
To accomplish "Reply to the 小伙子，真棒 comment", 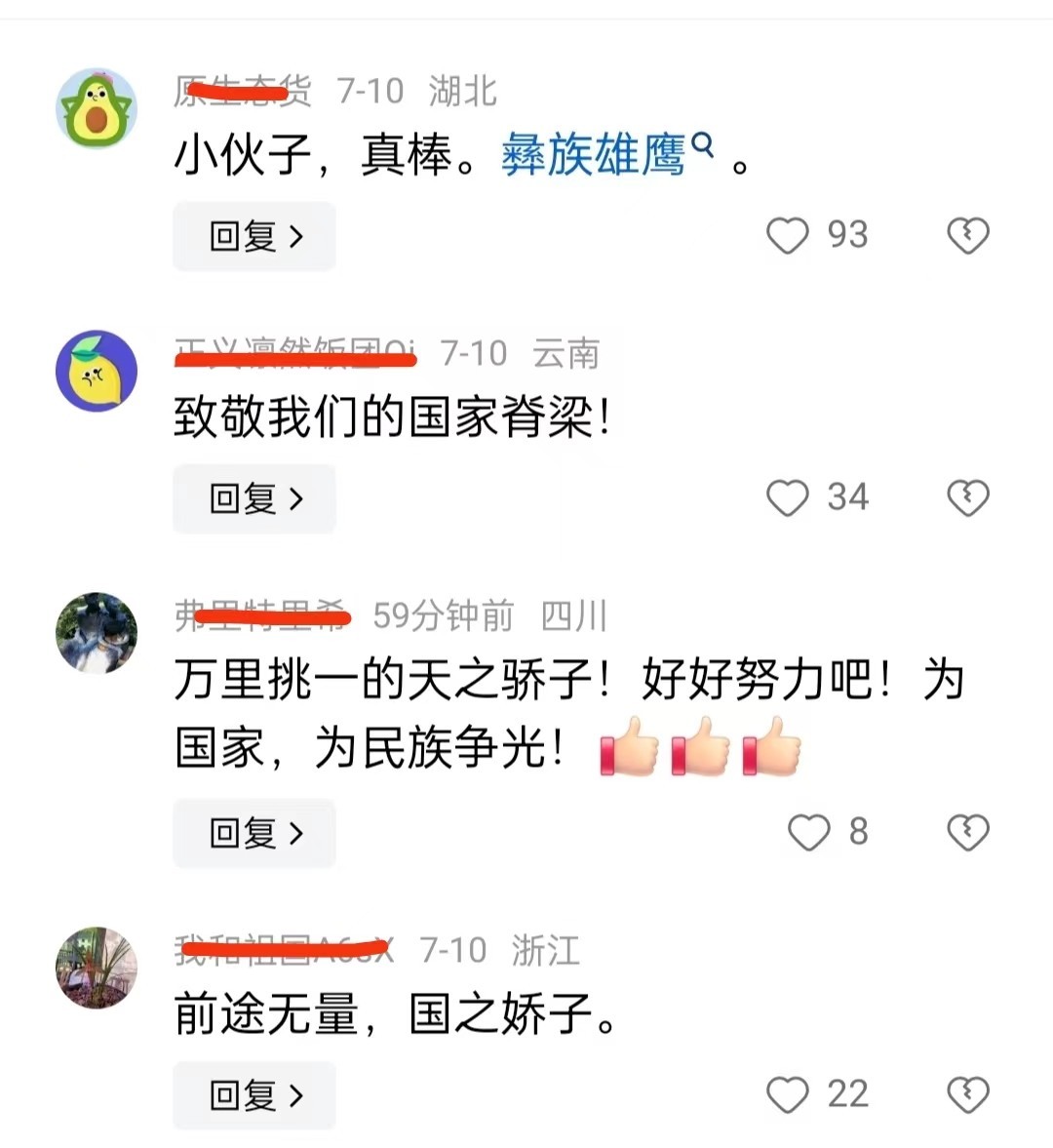I will (x=254, y=236).
